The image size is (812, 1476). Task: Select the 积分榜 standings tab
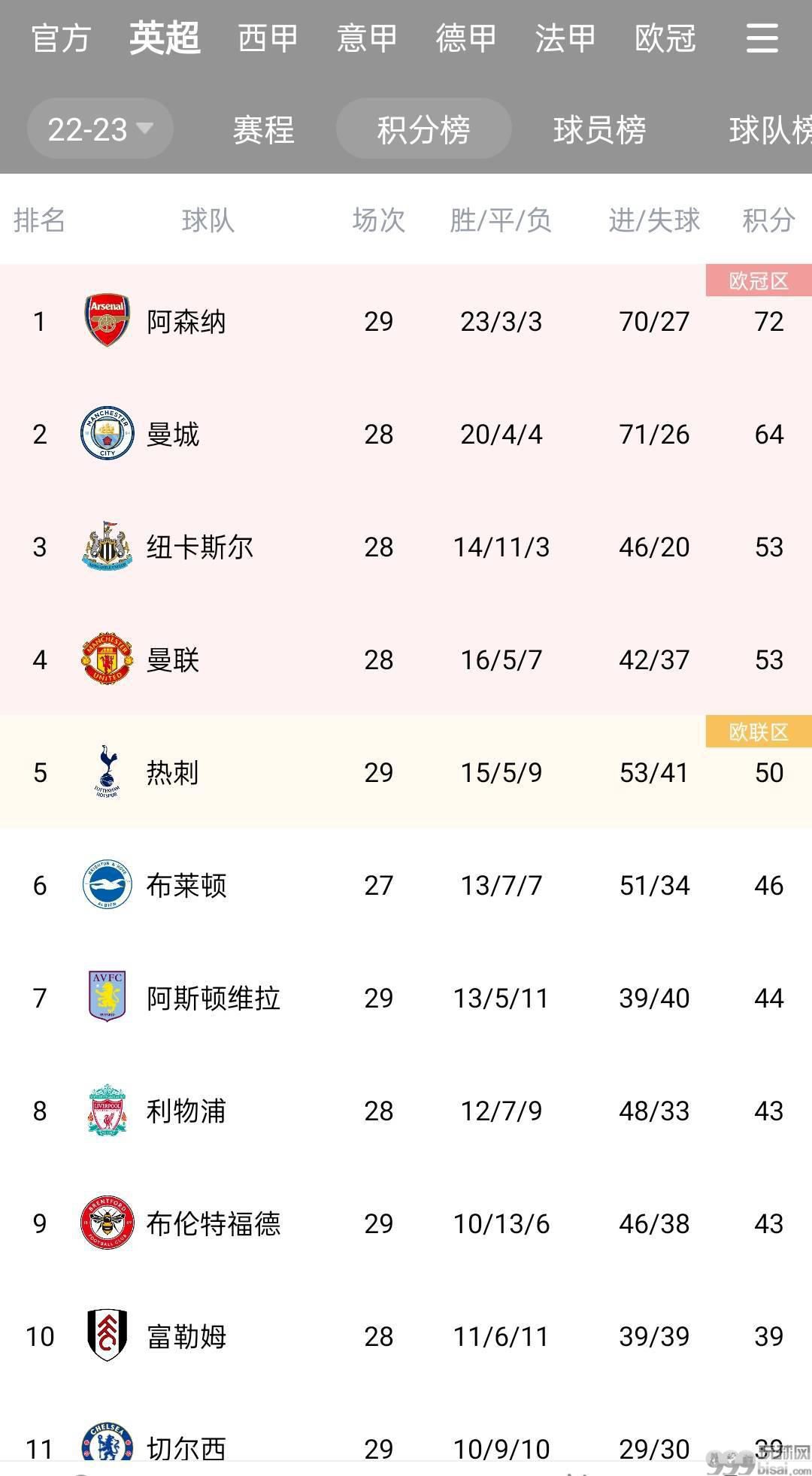pyautogui.click(x=423, y=129)
